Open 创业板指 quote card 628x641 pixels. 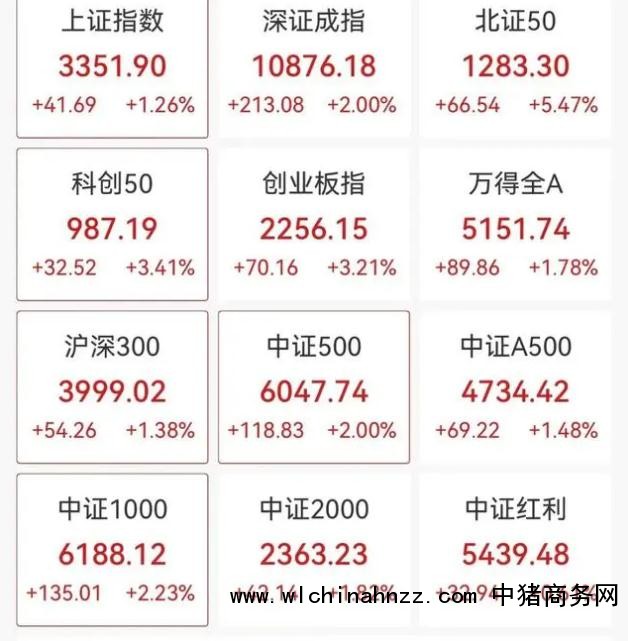[314, 224]
